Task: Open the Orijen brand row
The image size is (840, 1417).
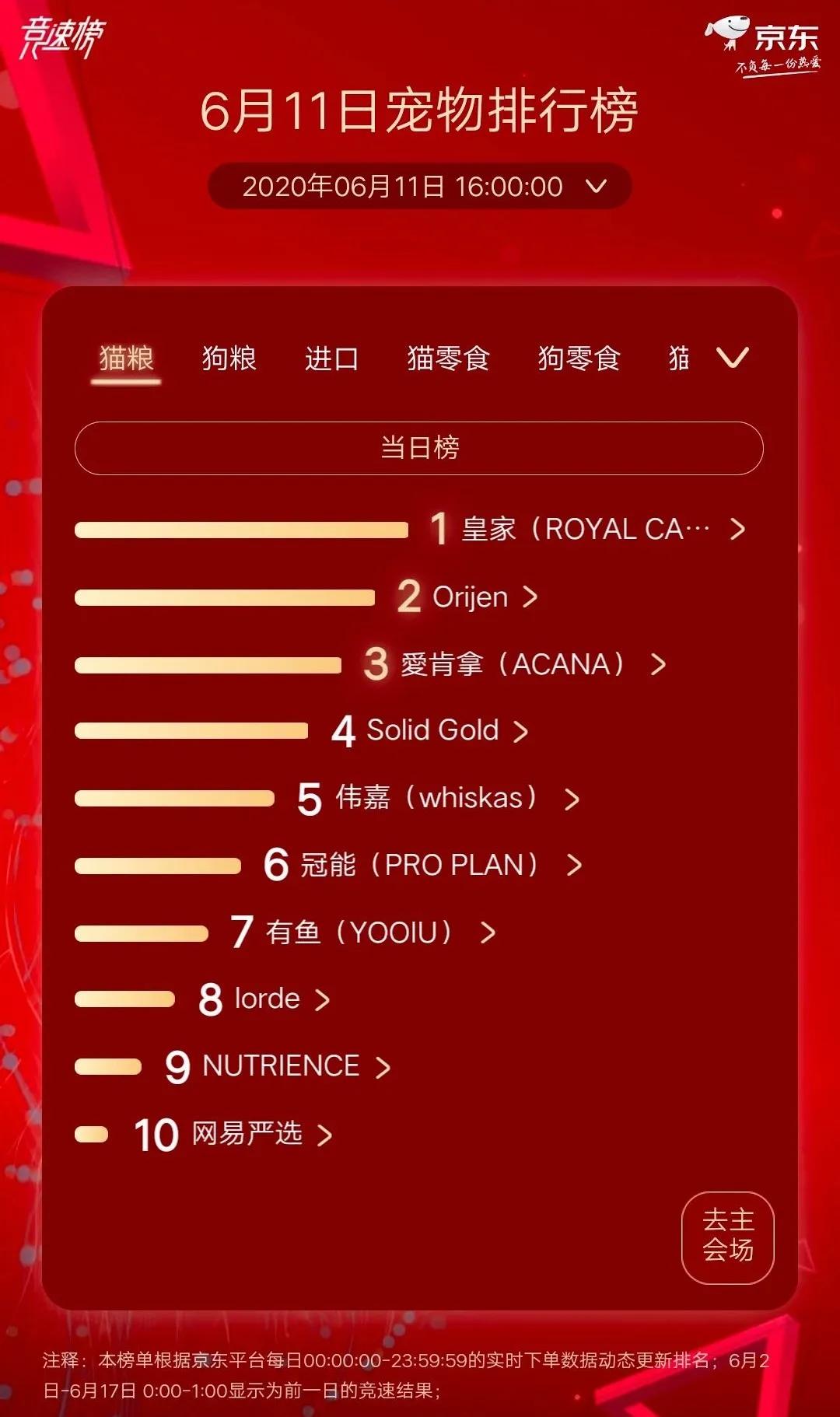Action: (x=469, y=597)
